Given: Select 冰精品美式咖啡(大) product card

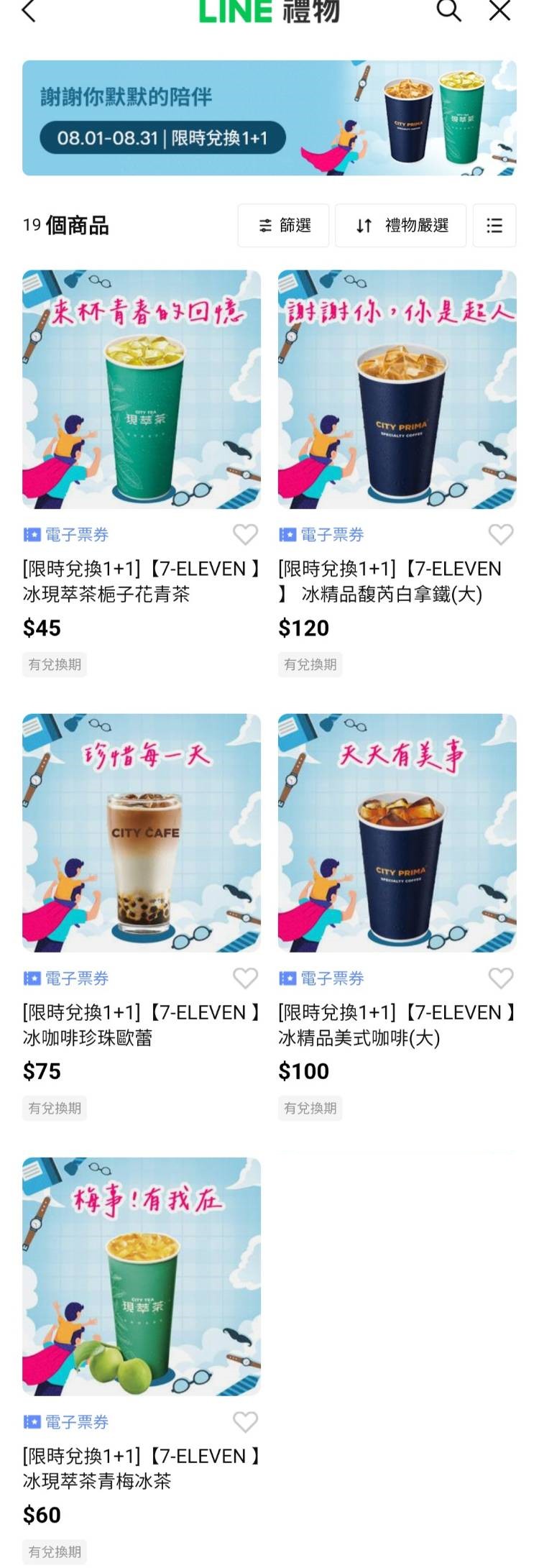Looking at the screenshot, I should click(397, 833).
